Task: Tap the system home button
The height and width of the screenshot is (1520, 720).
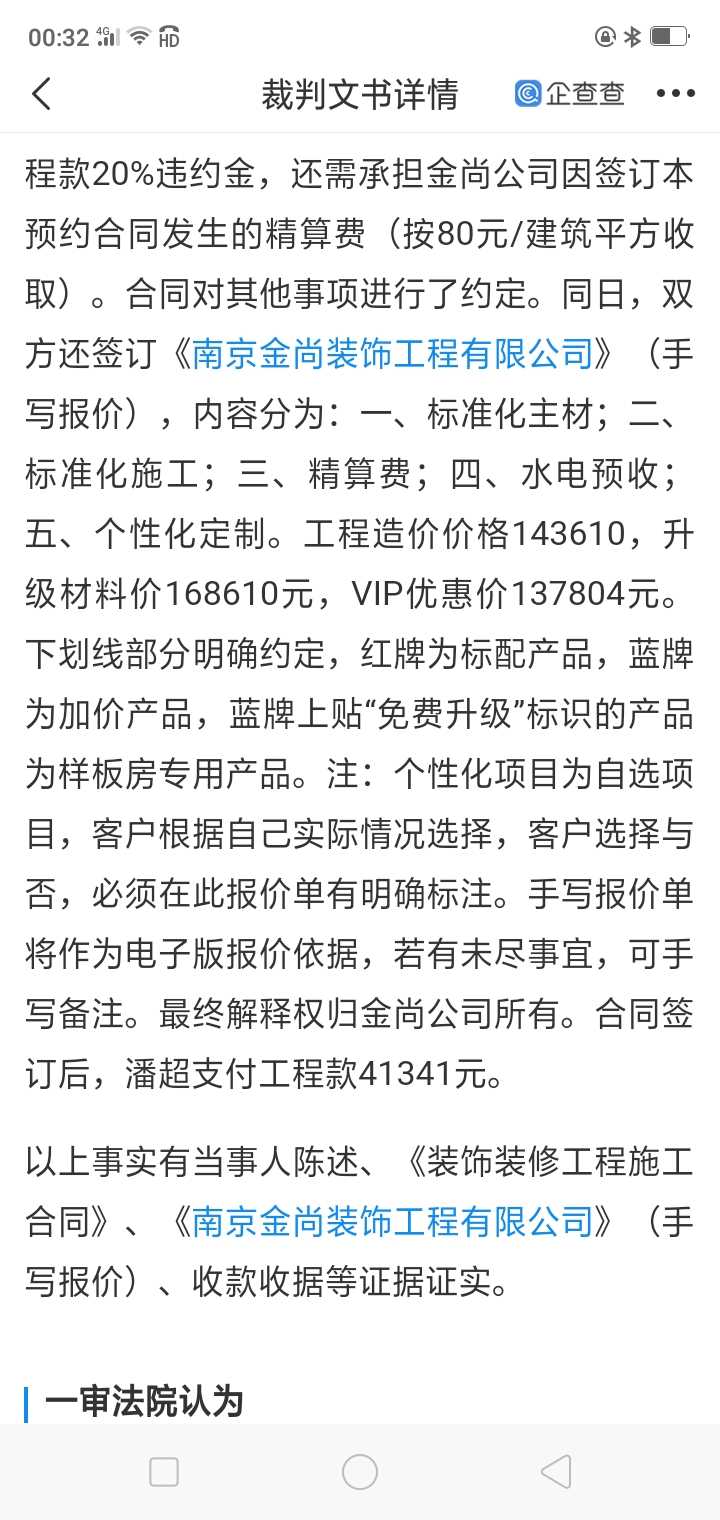Action: click(x=360, y=1472)
